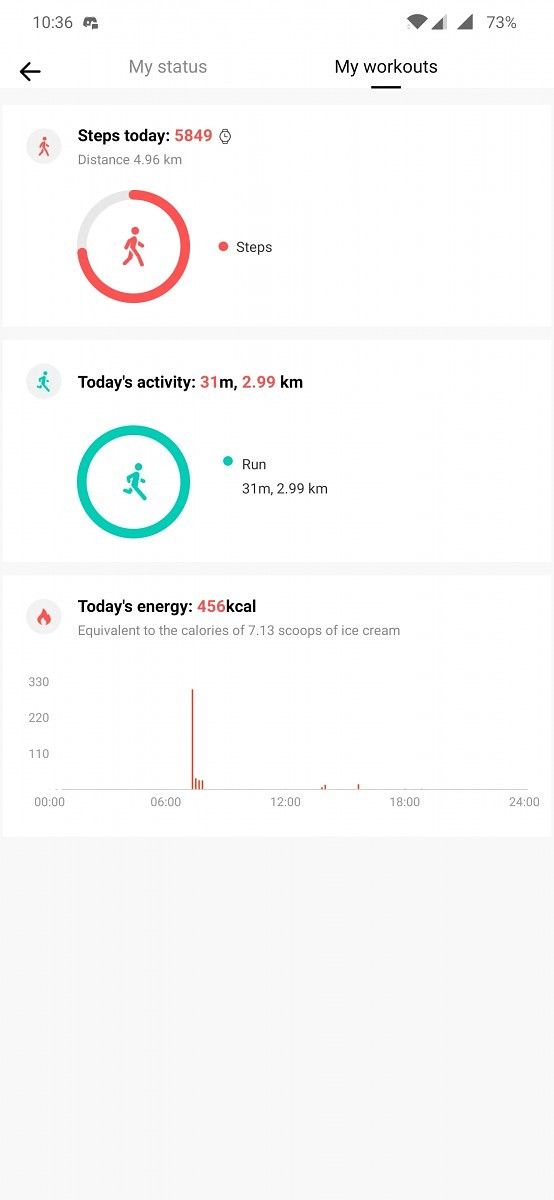Go back using the arrow icon
This screenshot has width=554, height=1200.
click(30, 71)
